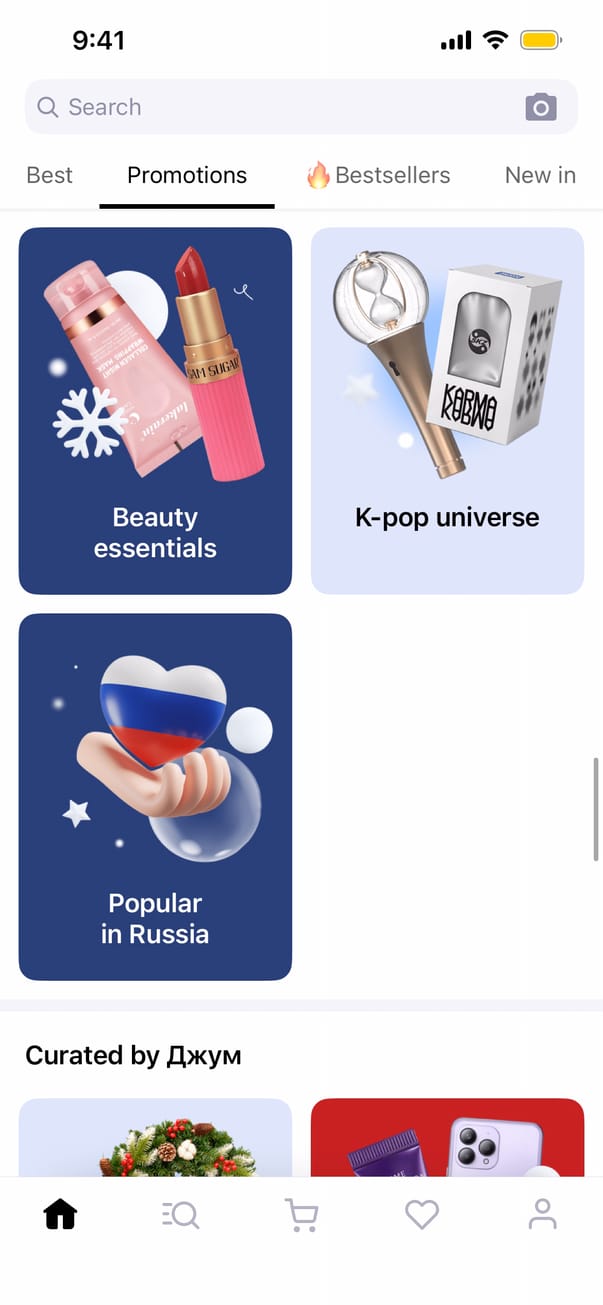
Task: Select the Promotions tab
Action: (187, 175)
